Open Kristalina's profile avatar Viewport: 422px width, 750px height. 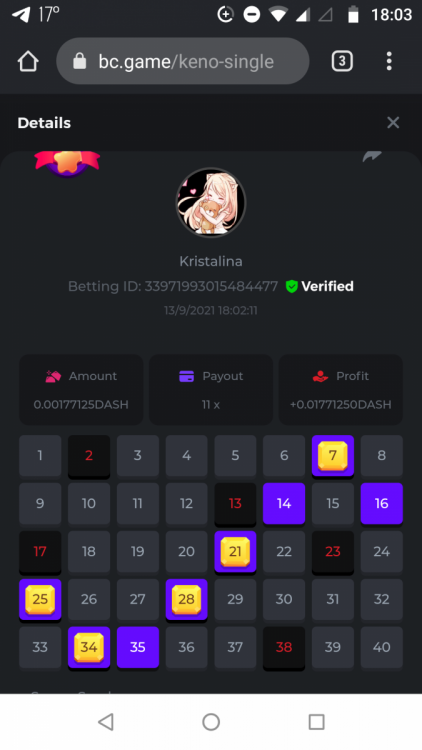pyautogui.click(x=211, y=202)
